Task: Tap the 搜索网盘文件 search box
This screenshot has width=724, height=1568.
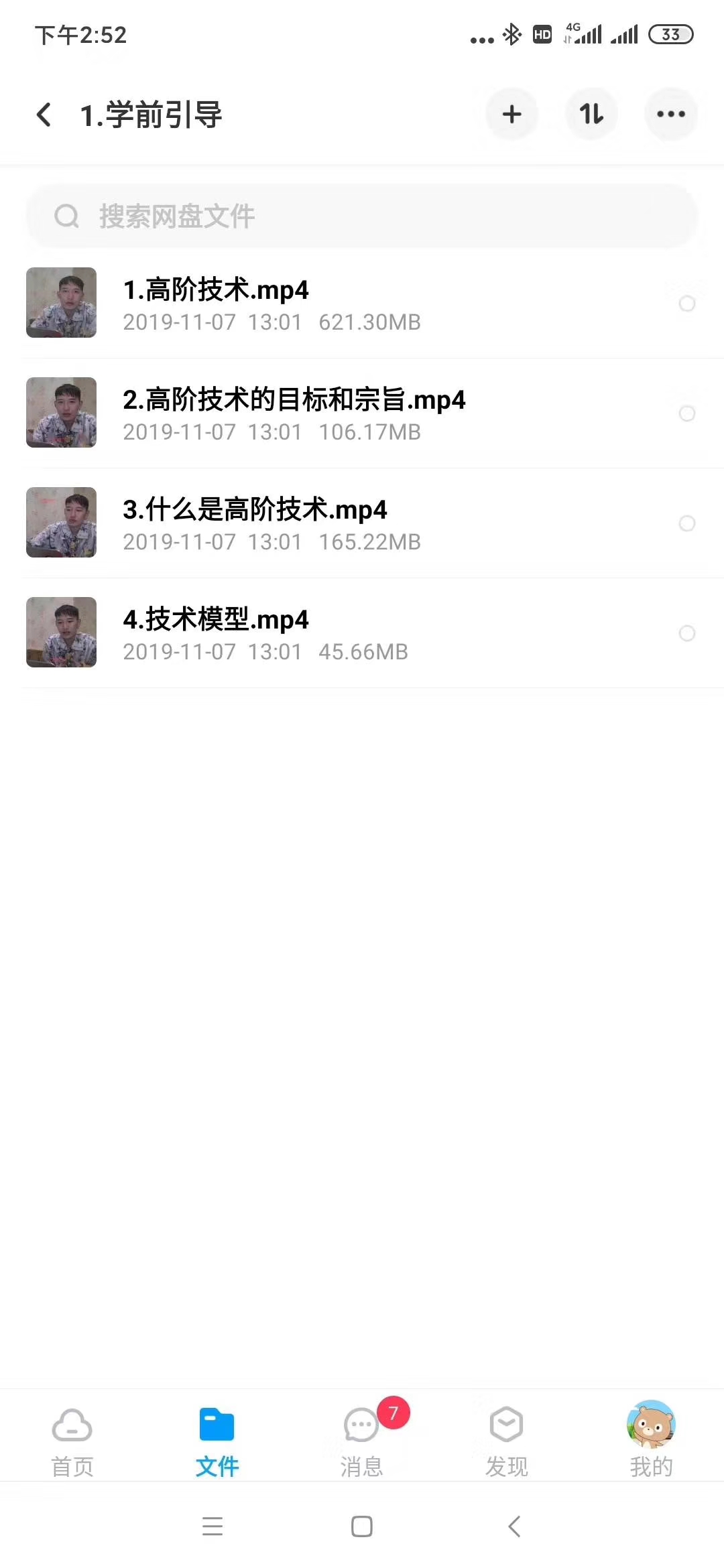Action: pos(362,216)
